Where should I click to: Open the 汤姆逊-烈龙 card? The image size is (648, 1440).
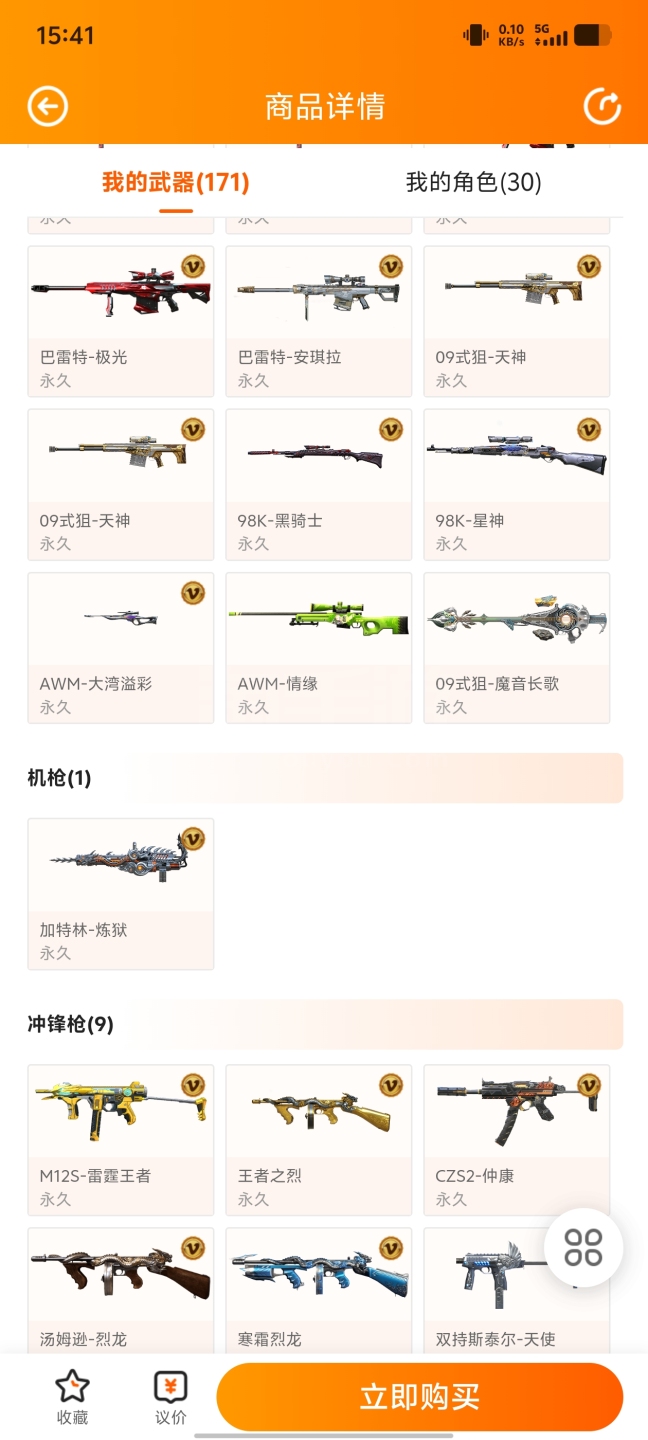click(121, 1291)
